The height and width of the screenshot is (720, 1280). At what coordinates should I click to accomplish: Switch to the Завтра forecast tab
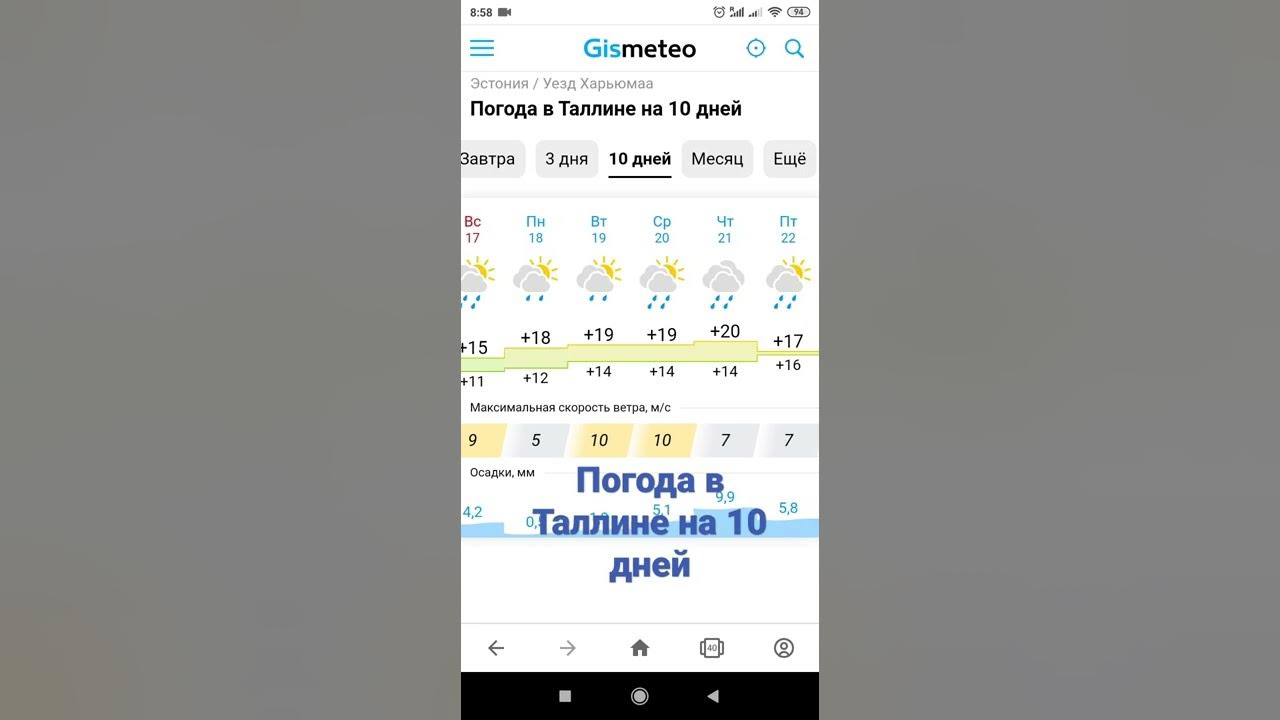(x=489, y=159)
